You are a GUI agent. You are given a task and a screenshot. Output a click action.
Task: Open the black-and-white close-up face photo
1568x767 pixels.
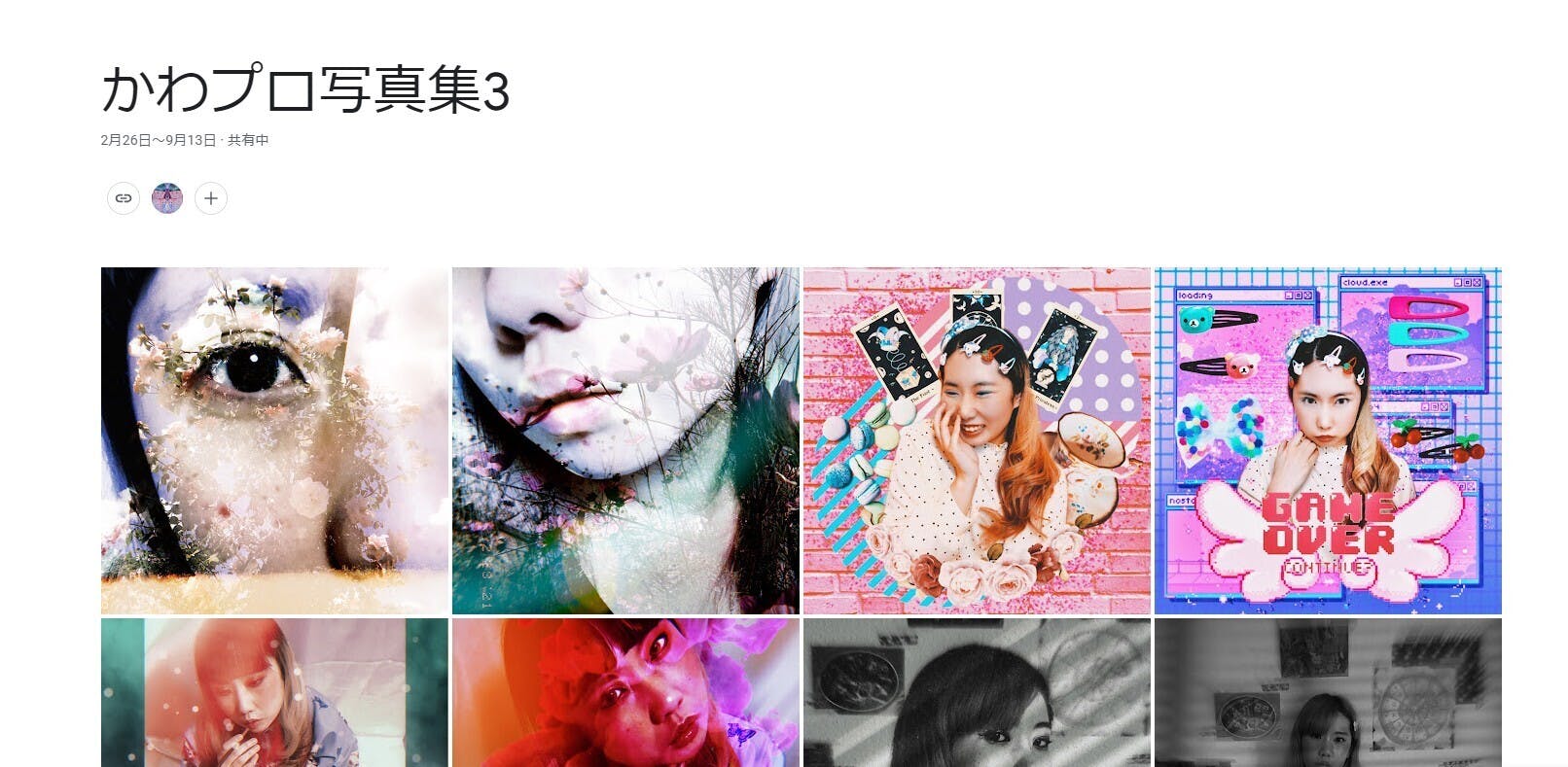tap(977, 692)
